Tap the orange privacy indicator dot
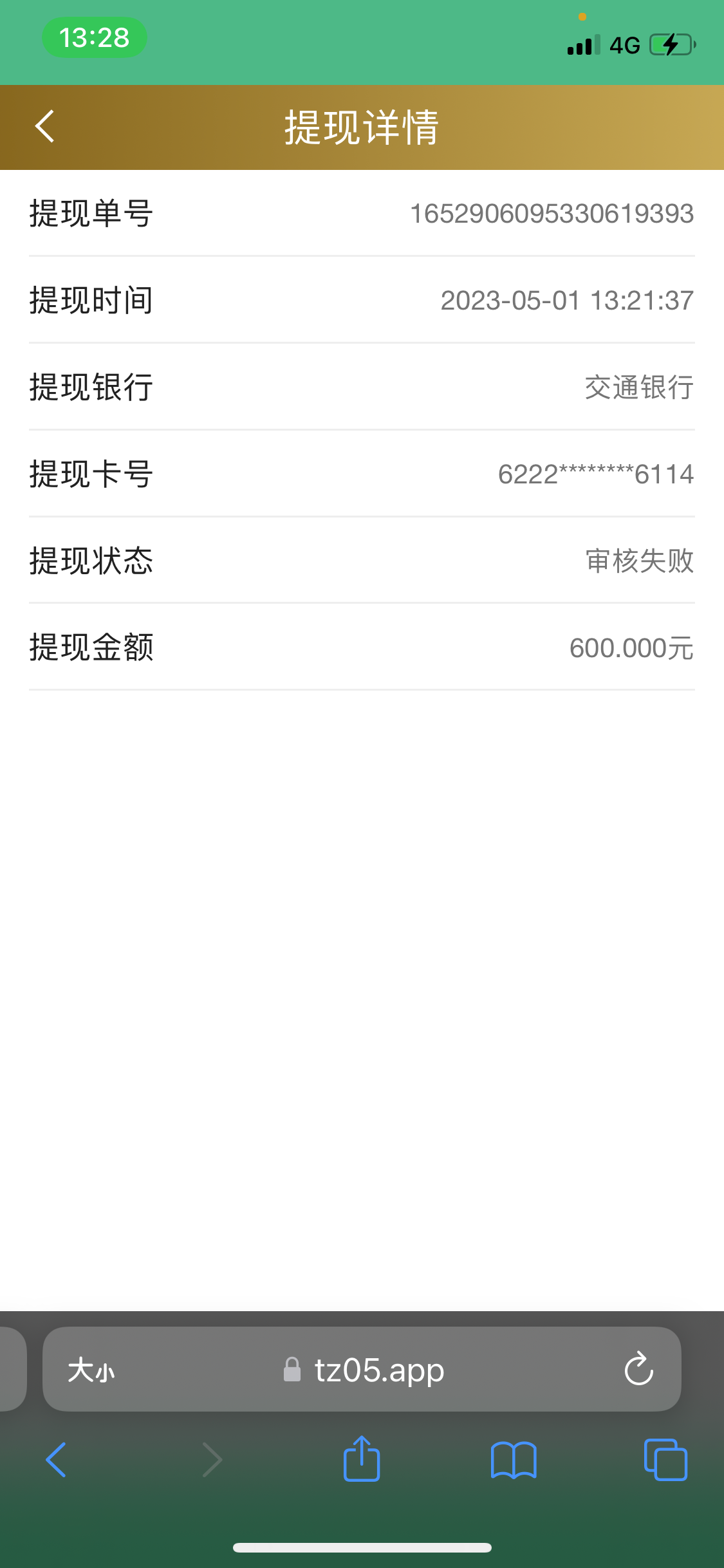This screenshot has height=1568, width=724. point(581,16)
